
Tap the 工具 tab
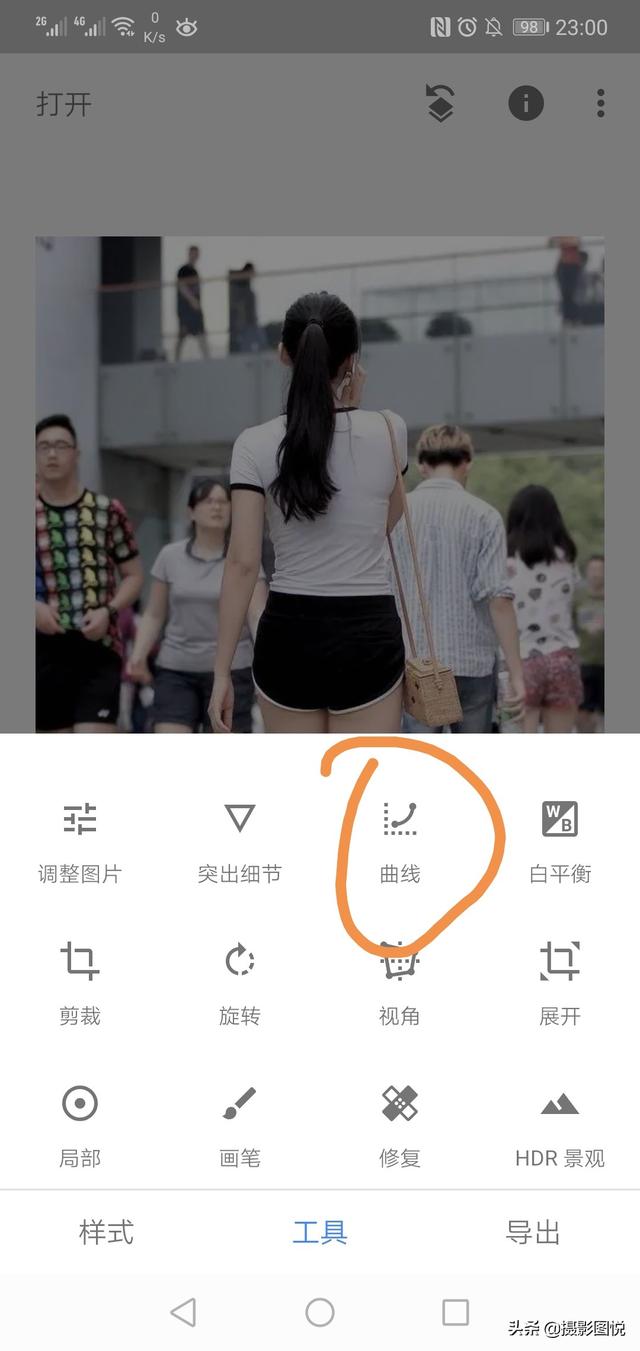coord(320,1232)
